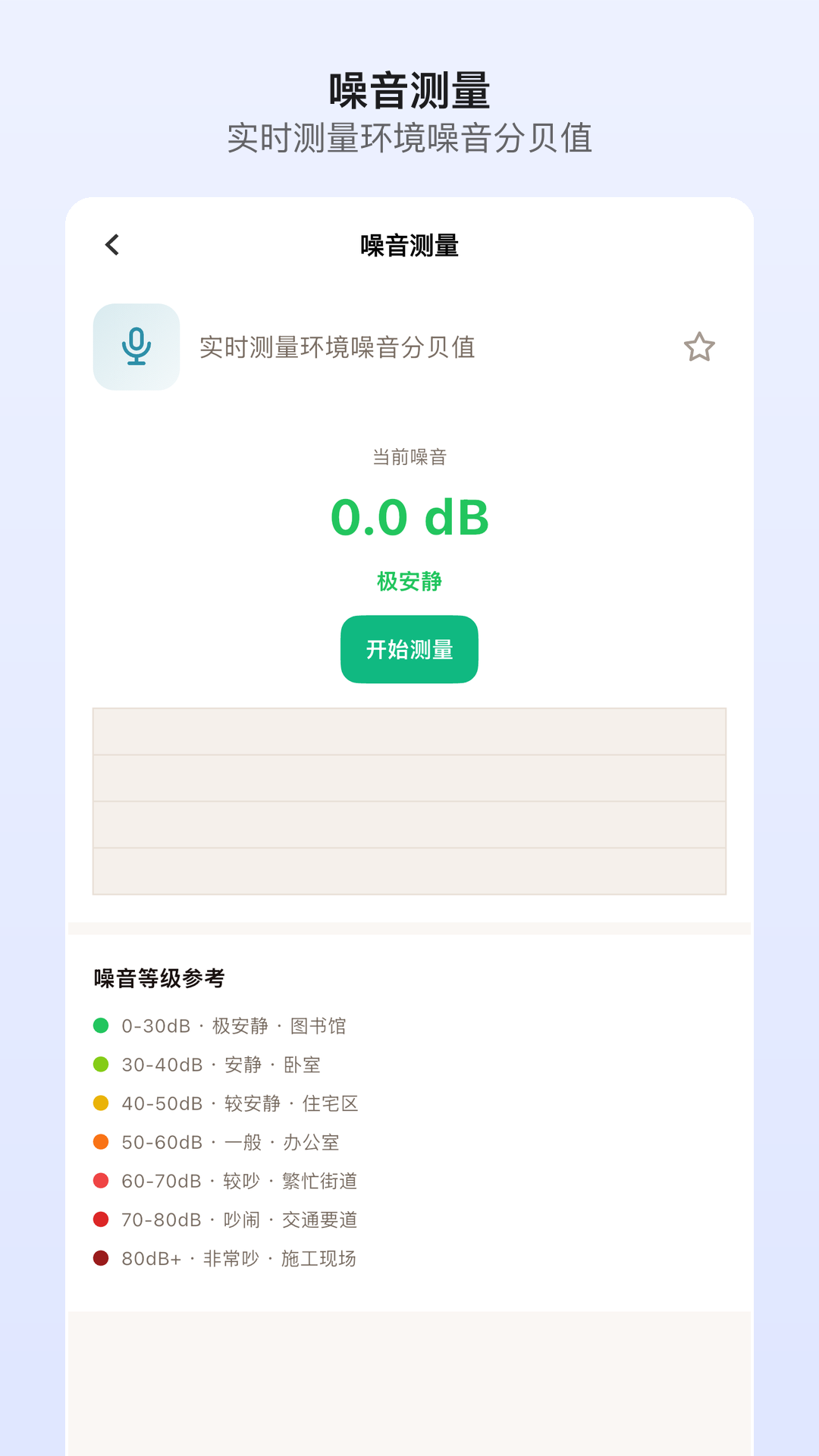Click the orange dot beside 50-60dB 办公室
The width and height of the screenshot is (819, 1456).
pyautogui.click(x=99, y=1142)
